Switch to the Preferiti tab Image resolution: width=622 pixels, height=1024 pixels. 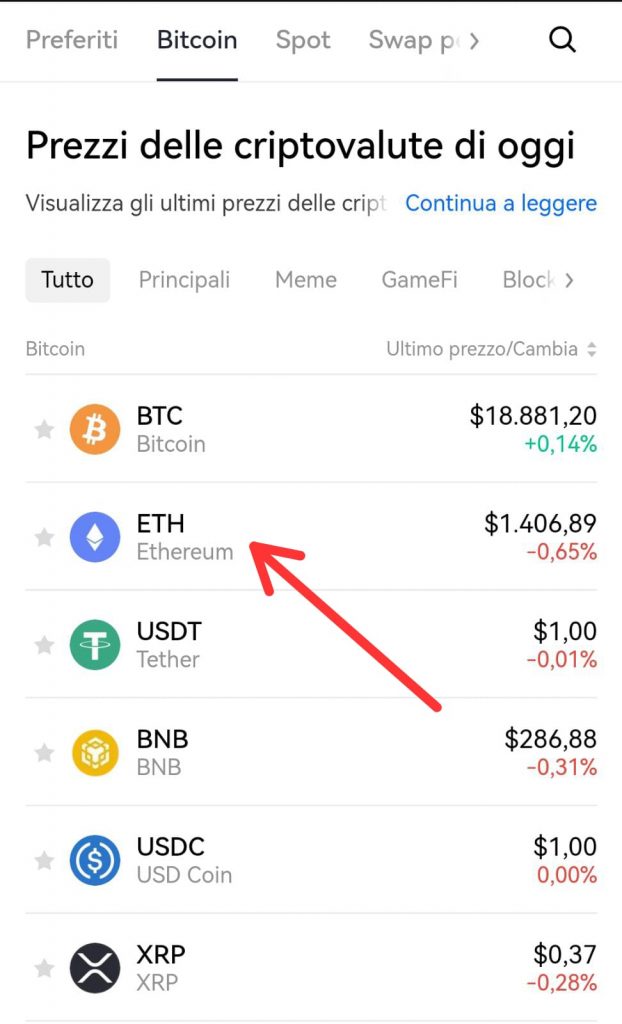tap(72, 40)
